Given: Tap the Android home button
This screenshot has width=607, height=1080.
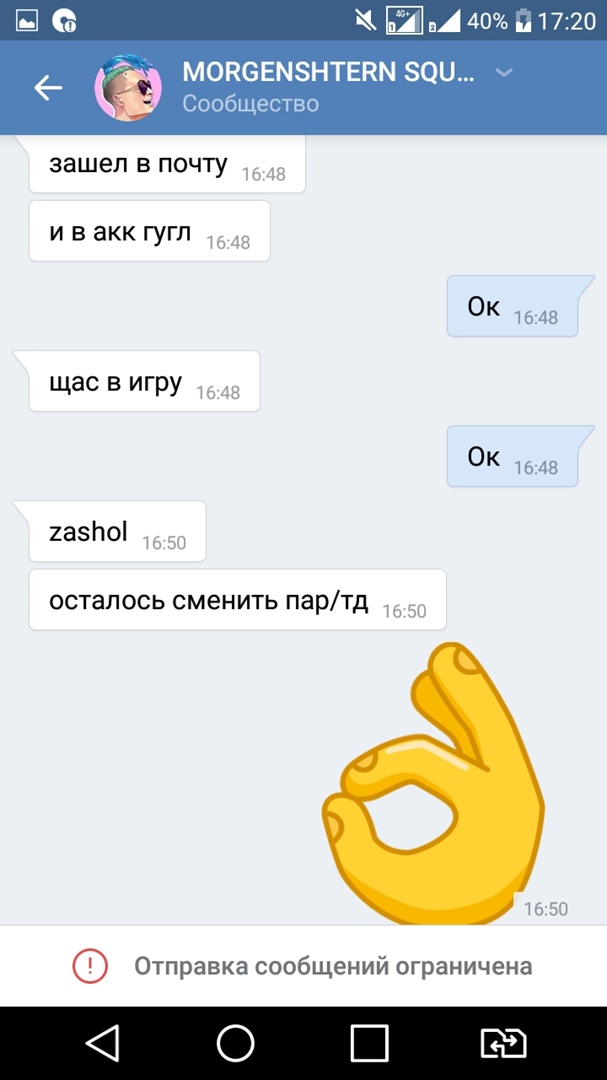Looking at the screenshot, I should [236, 1043].
